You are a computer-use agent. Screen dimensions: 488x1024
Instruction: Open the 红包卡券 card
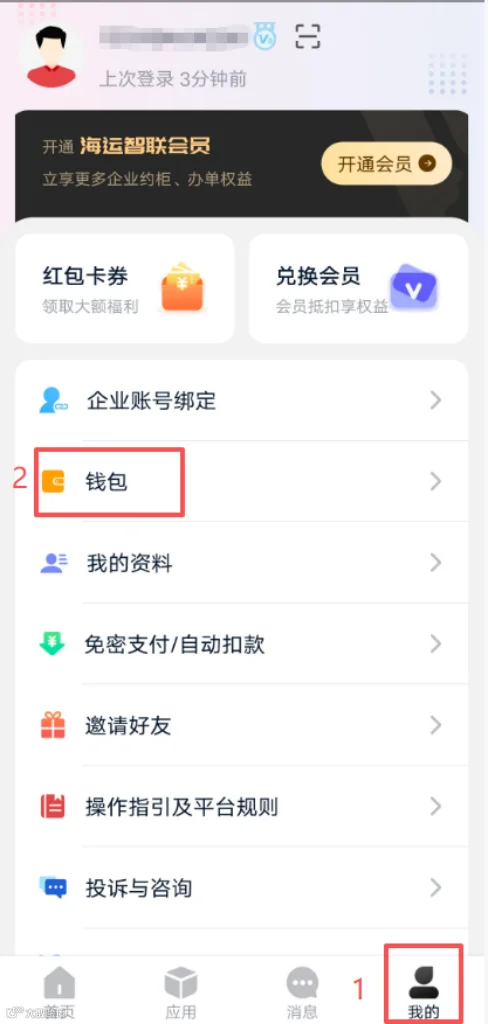(125, 288)
